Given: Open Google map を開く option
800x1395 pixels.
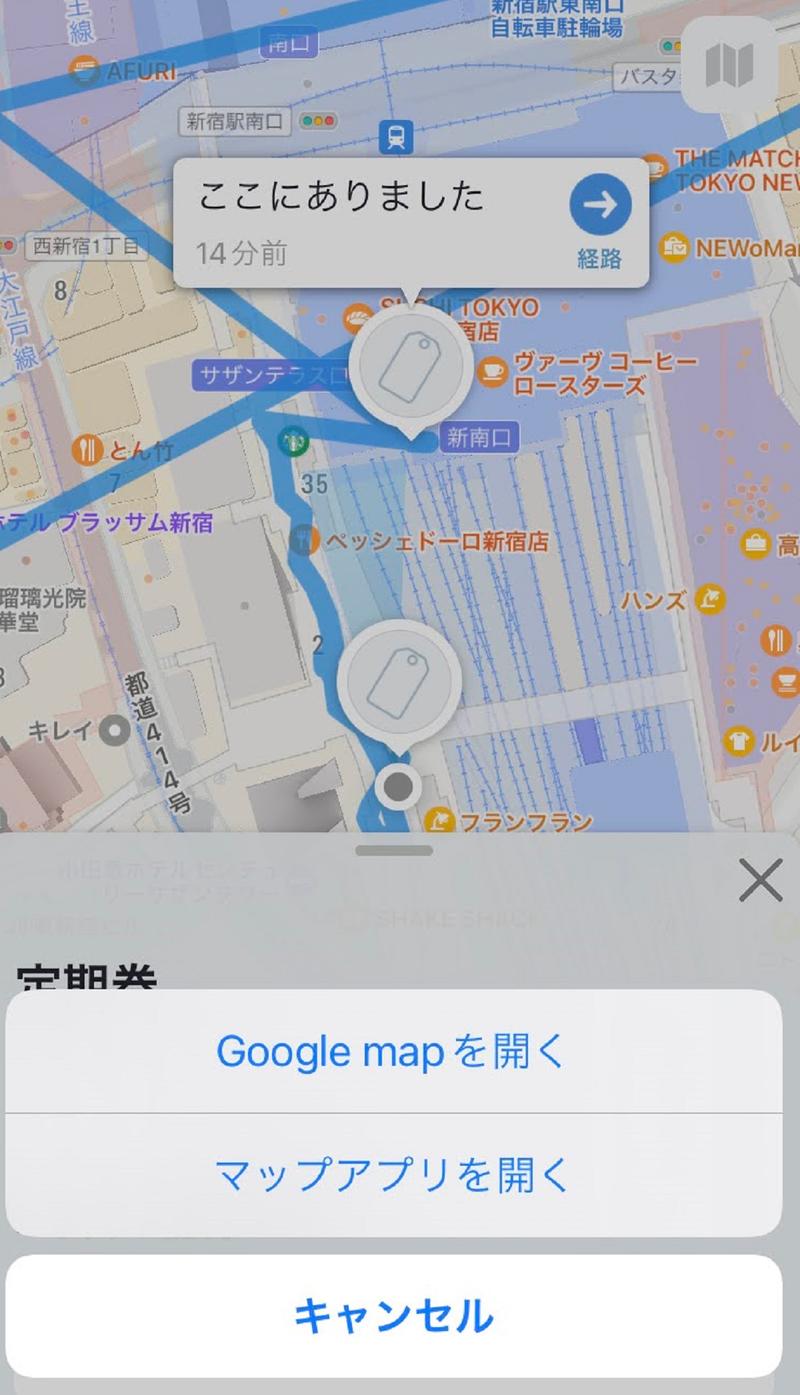Looking at the screenshot, I should [392, 1051].
